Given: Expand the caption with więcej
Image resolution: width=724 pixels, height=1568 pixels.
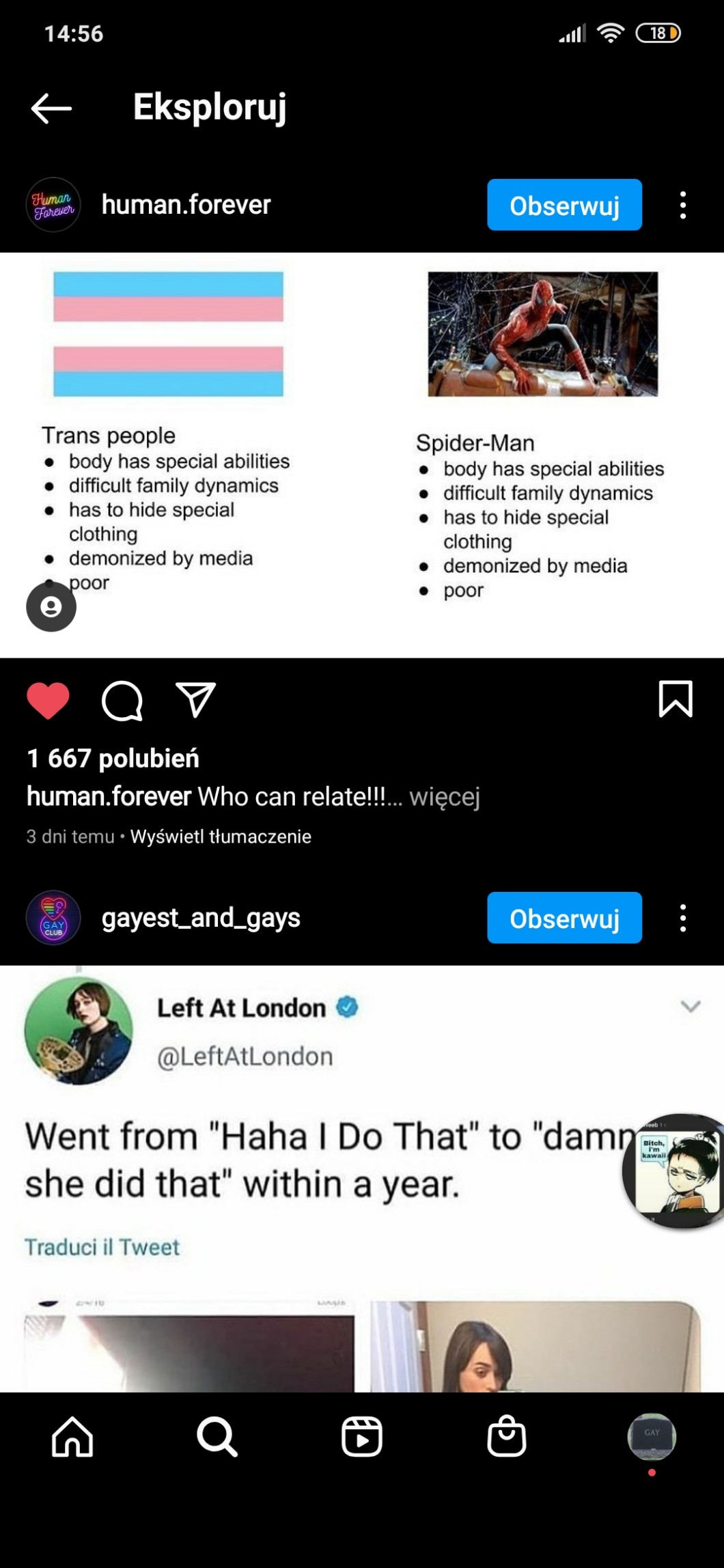Looking at the screenshot, I should (445, 796).
